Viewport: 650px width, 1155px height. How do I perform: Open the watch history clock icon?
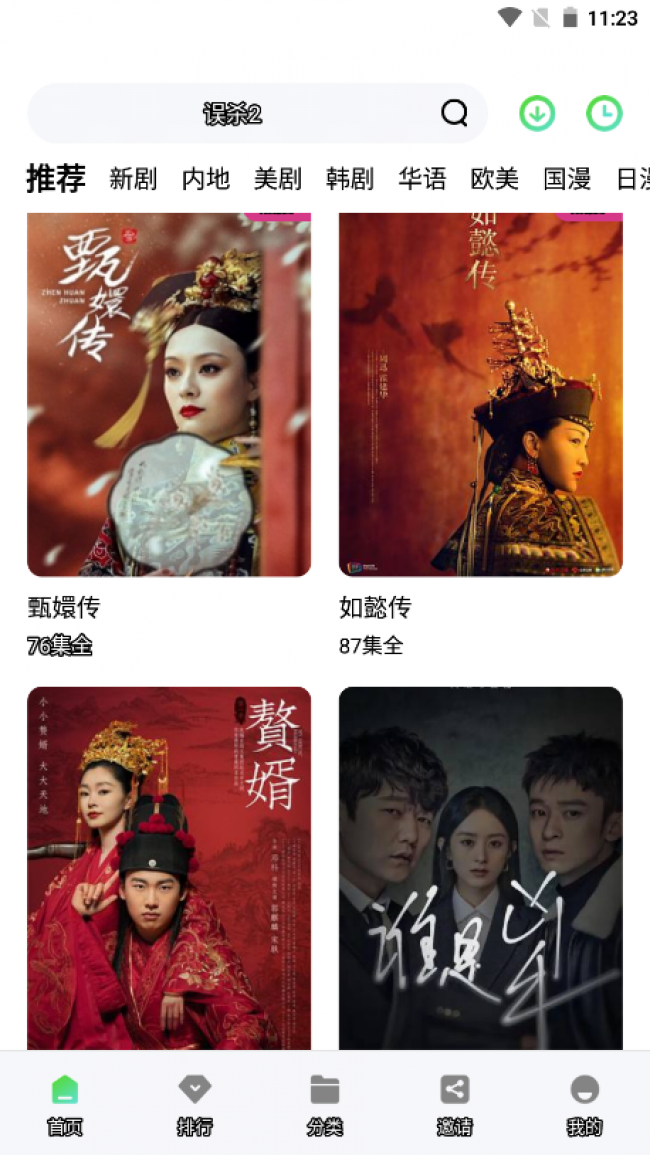(604, 113)
